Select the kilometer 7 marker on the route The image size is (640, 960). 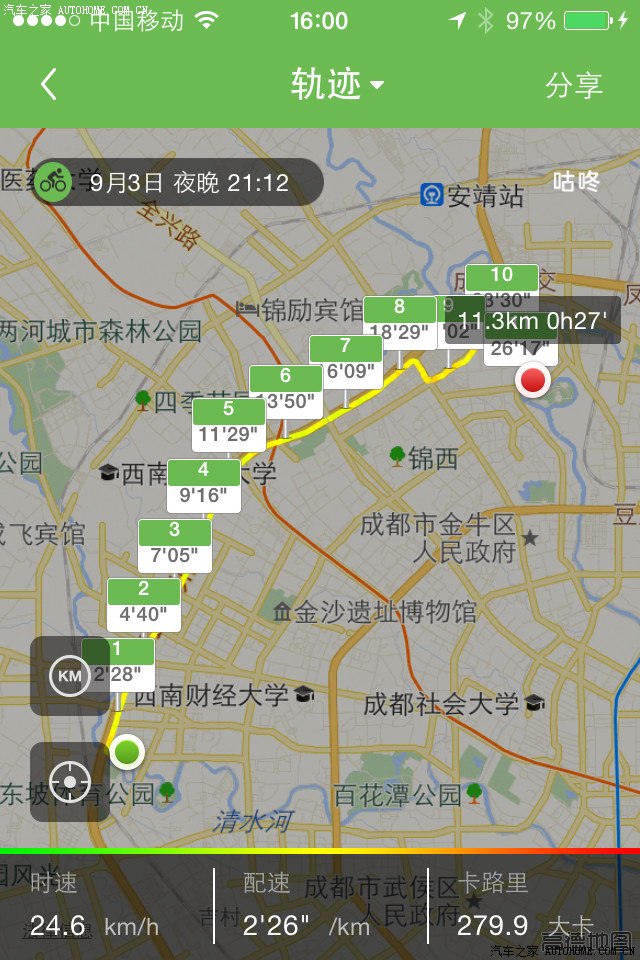(345, 361)
